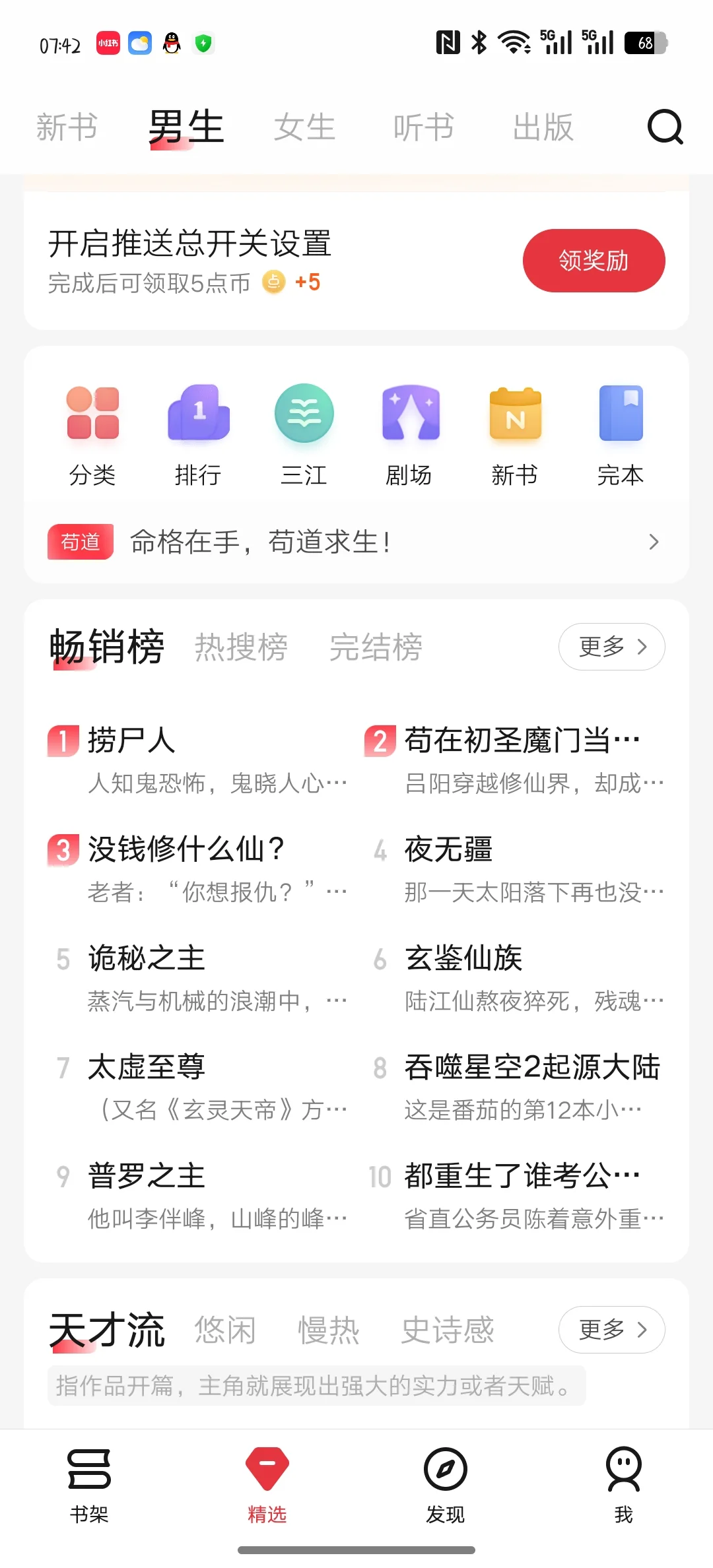Screen dimensions: 713x1568
Task: Switch to the 完结榜 ranking tab
Action: 376,647
